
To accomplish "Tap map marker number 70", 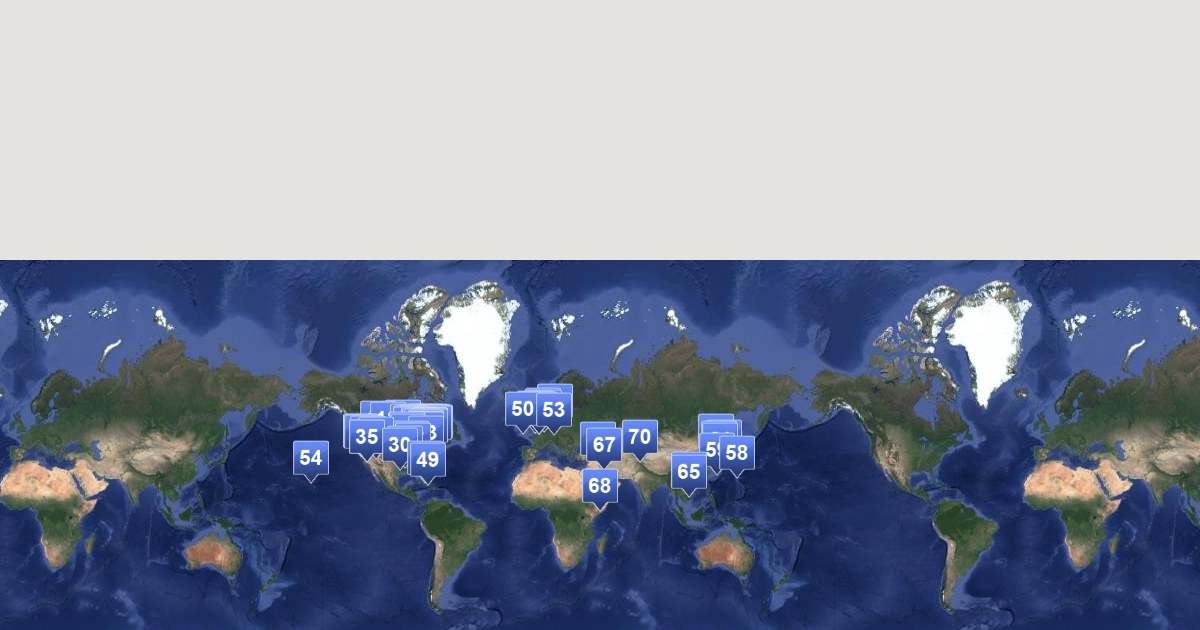I will 640,437.
